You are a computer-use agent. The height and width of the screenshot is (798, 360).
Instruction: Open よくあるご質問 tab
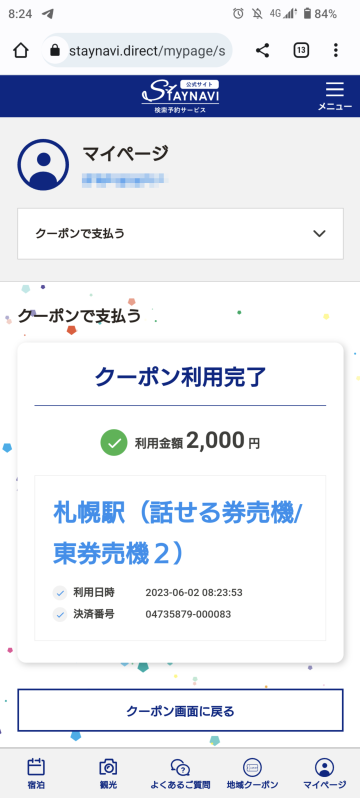tap(180, 773)
